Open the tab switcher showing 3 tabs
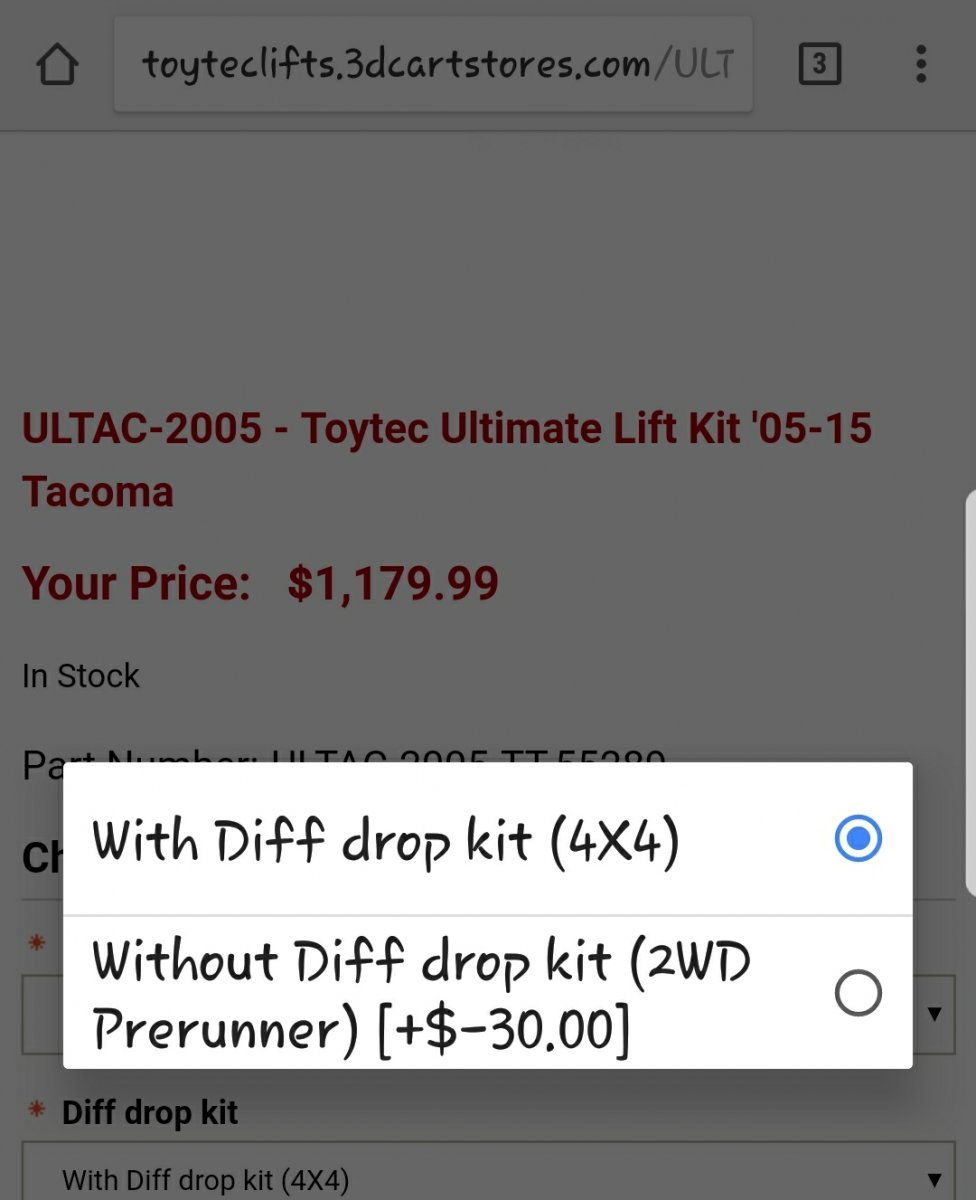 (819, 66)
